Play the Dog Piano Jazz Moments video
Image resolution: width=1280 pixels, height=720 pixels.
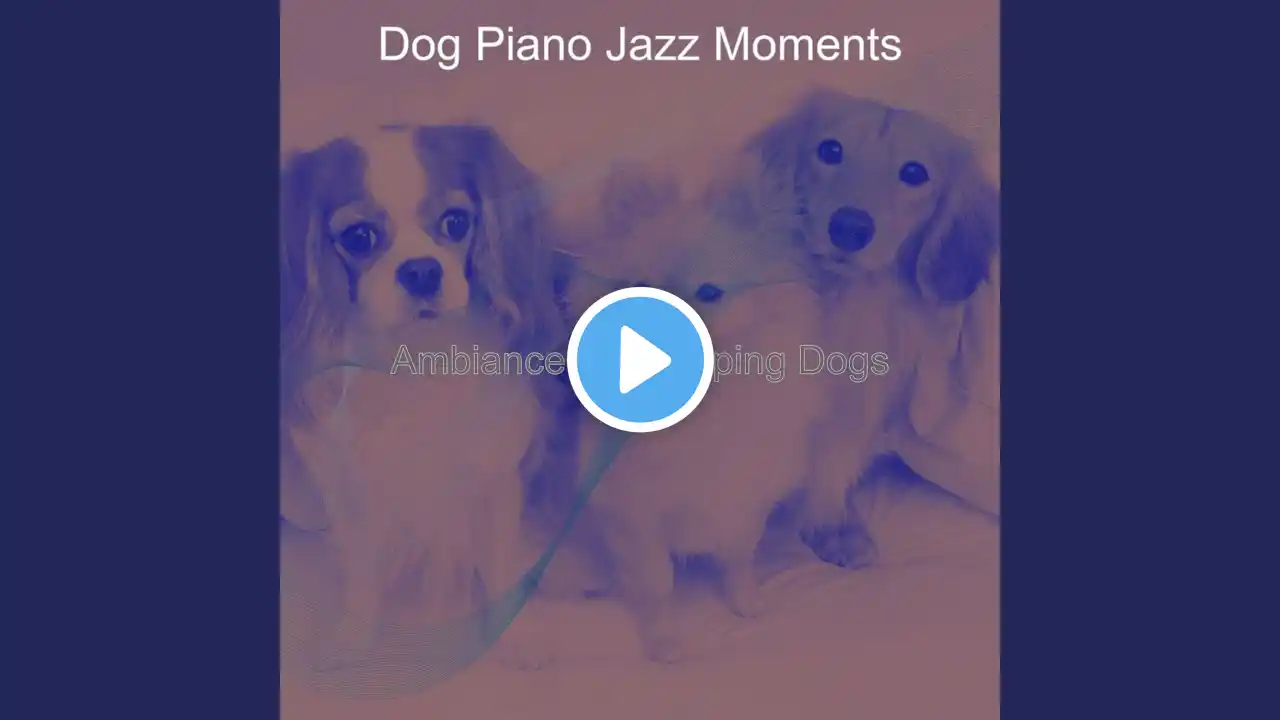coord(640,359)
